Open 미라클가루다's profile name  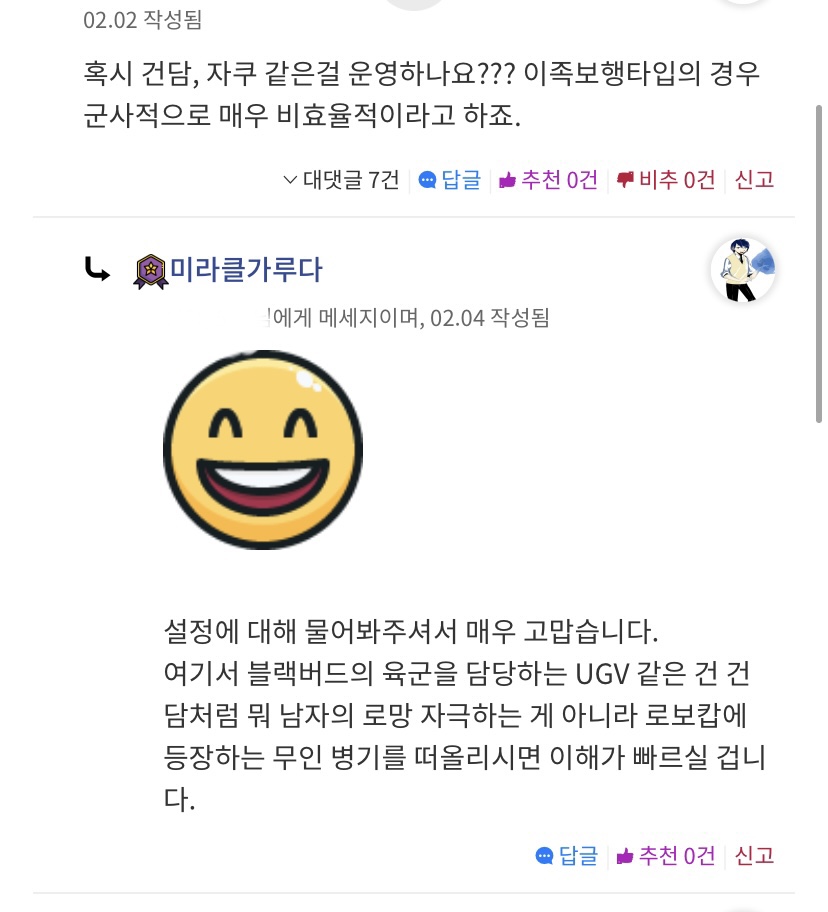[246, 269]
